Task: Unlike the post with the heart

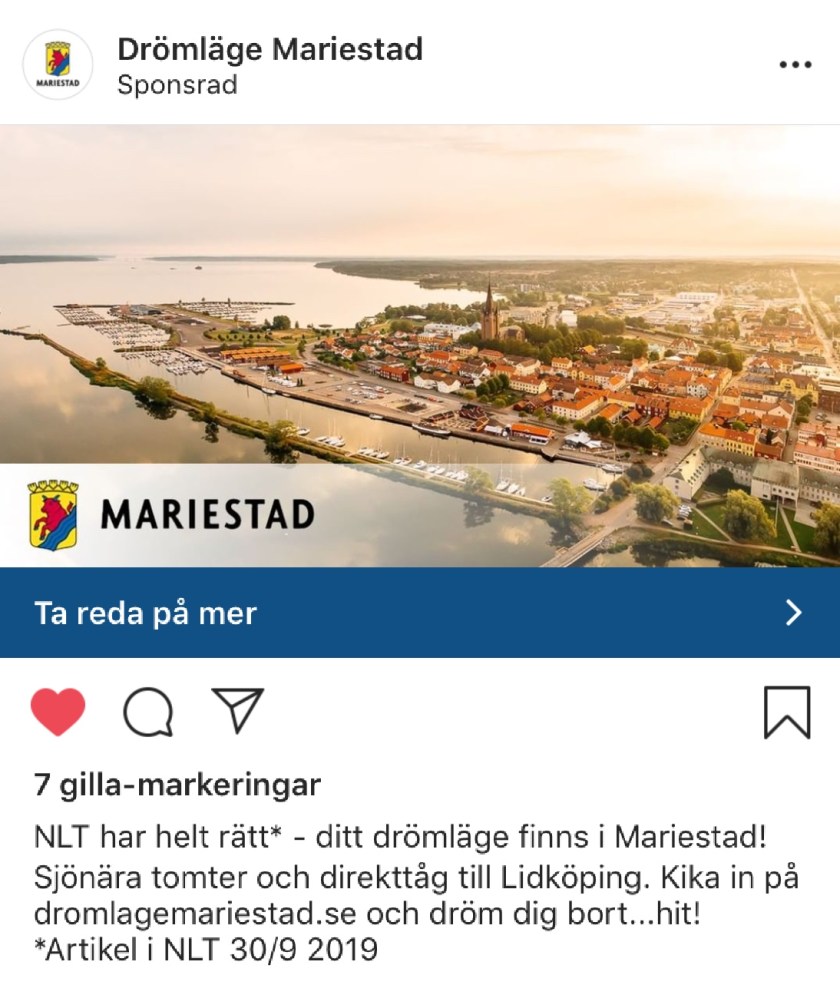Action: click(x=58, y=712)
